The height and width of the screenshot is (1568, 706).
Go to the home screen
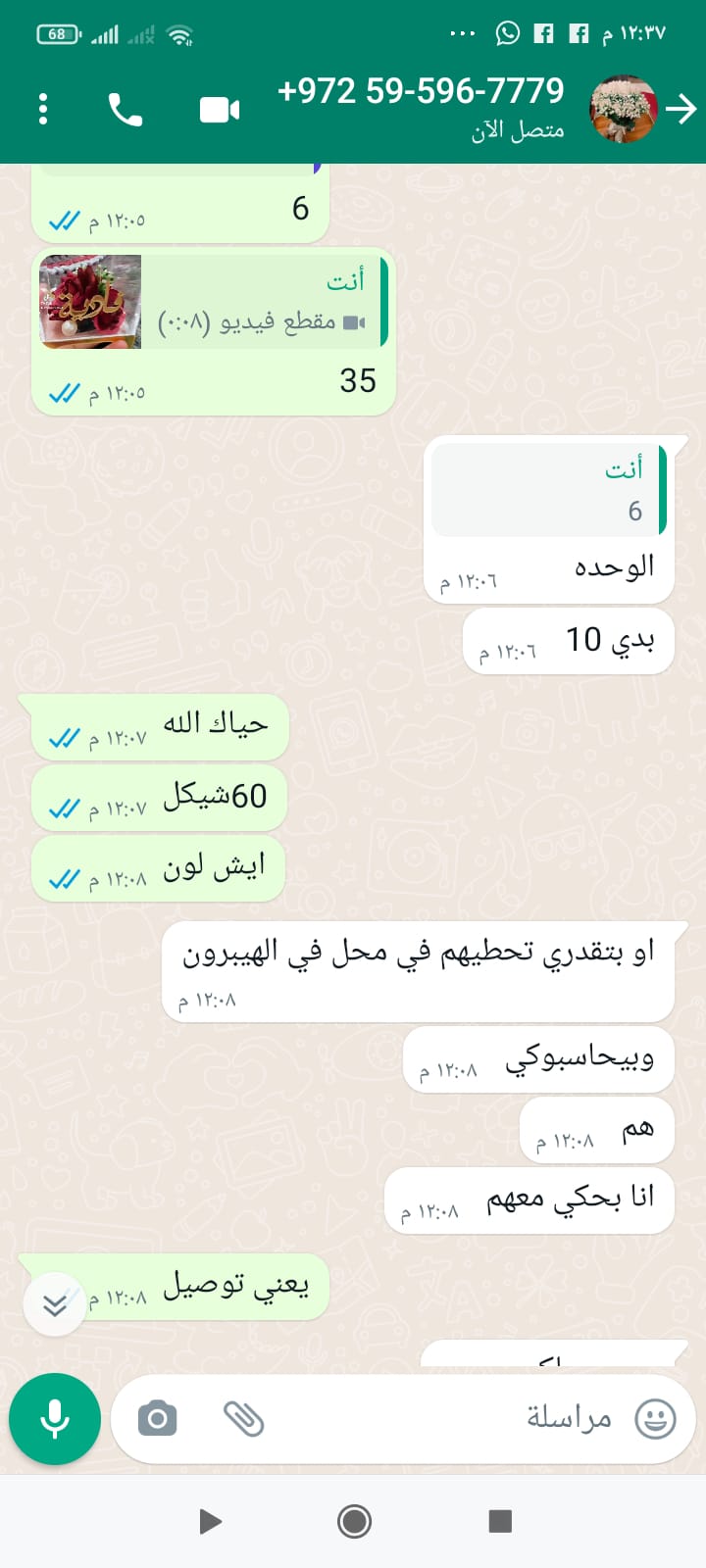354,1521
